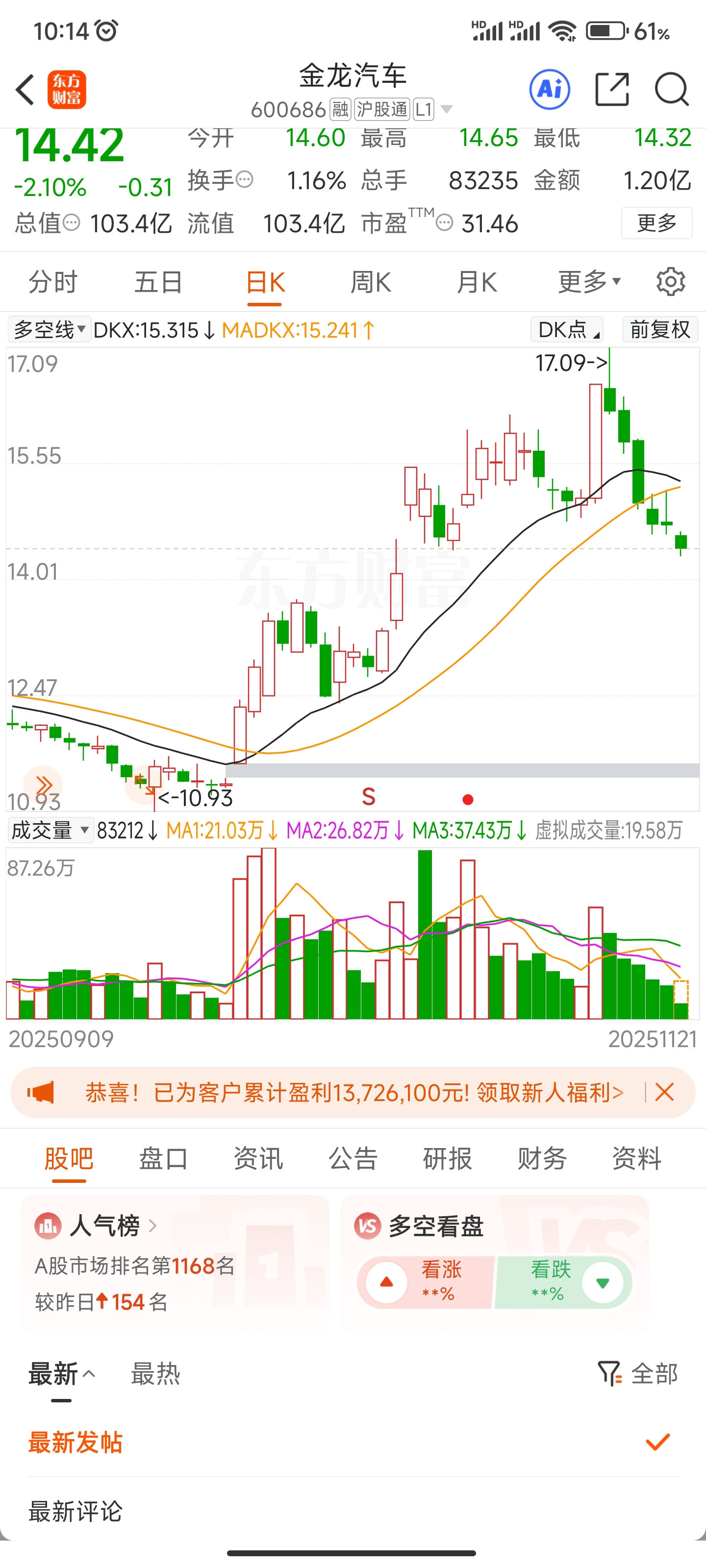706x1568 pixels.
Task: Switch to the 分时 chart tab
Action: pyautogui.click(x=52, y=282)
